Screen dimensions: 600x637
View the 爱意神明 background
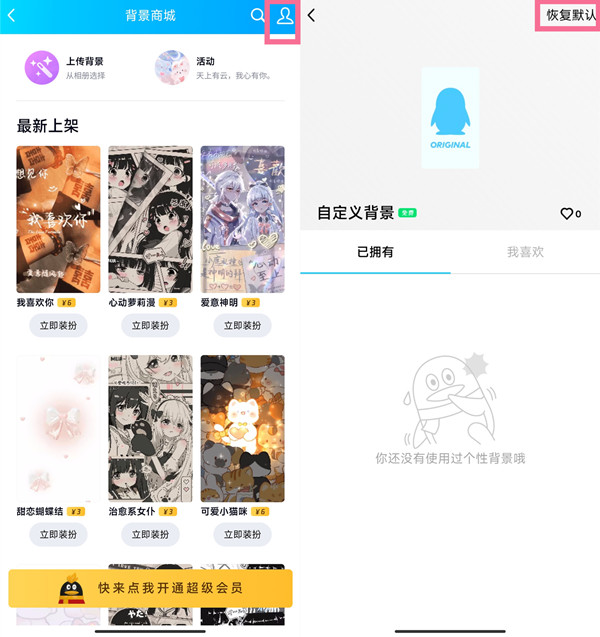click(x=242, y=219)
